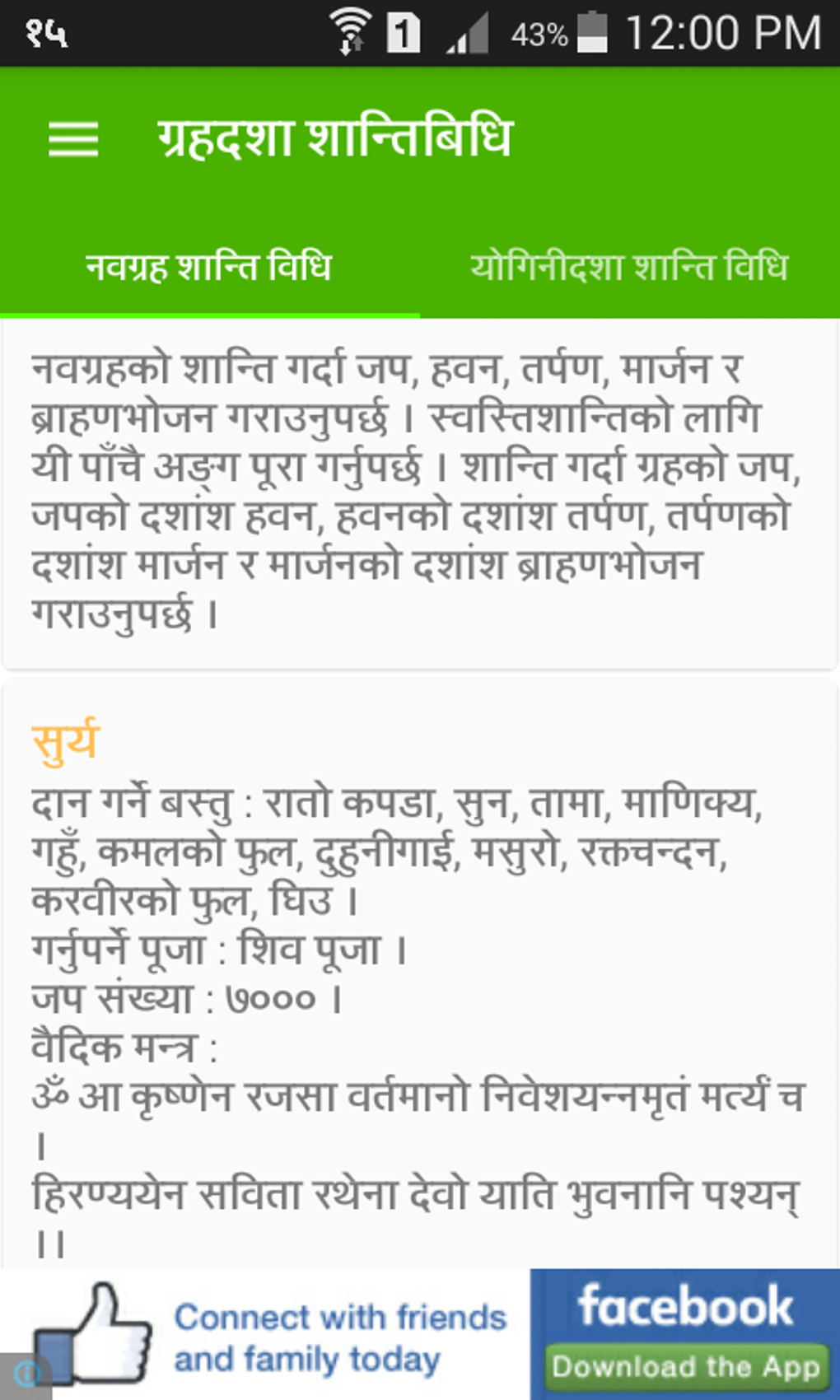
Task: Select the नवग्रह शान्ति विधि tab
Action: (x=209, y=268)
